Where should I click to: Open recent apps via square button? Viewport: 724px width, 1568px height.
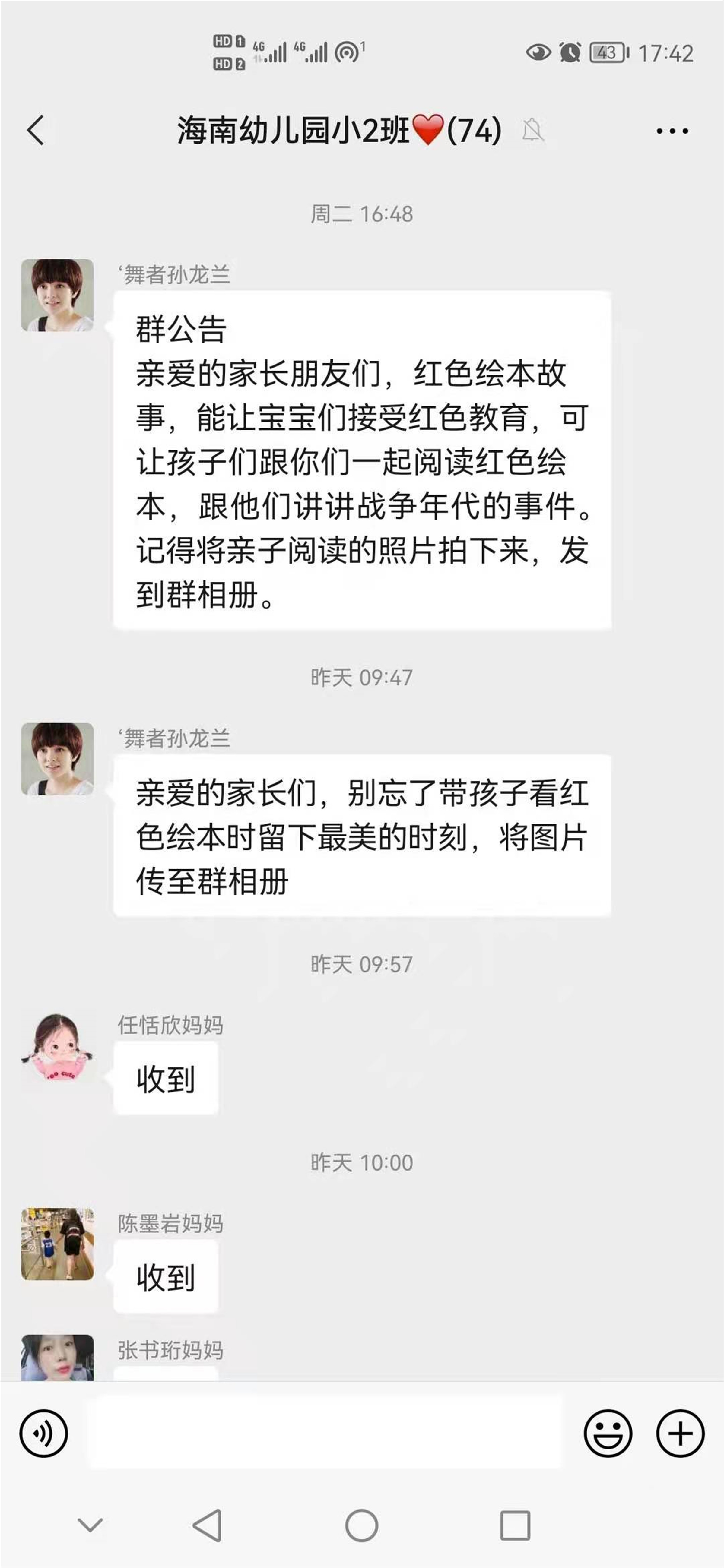[x=515, y=1525]
